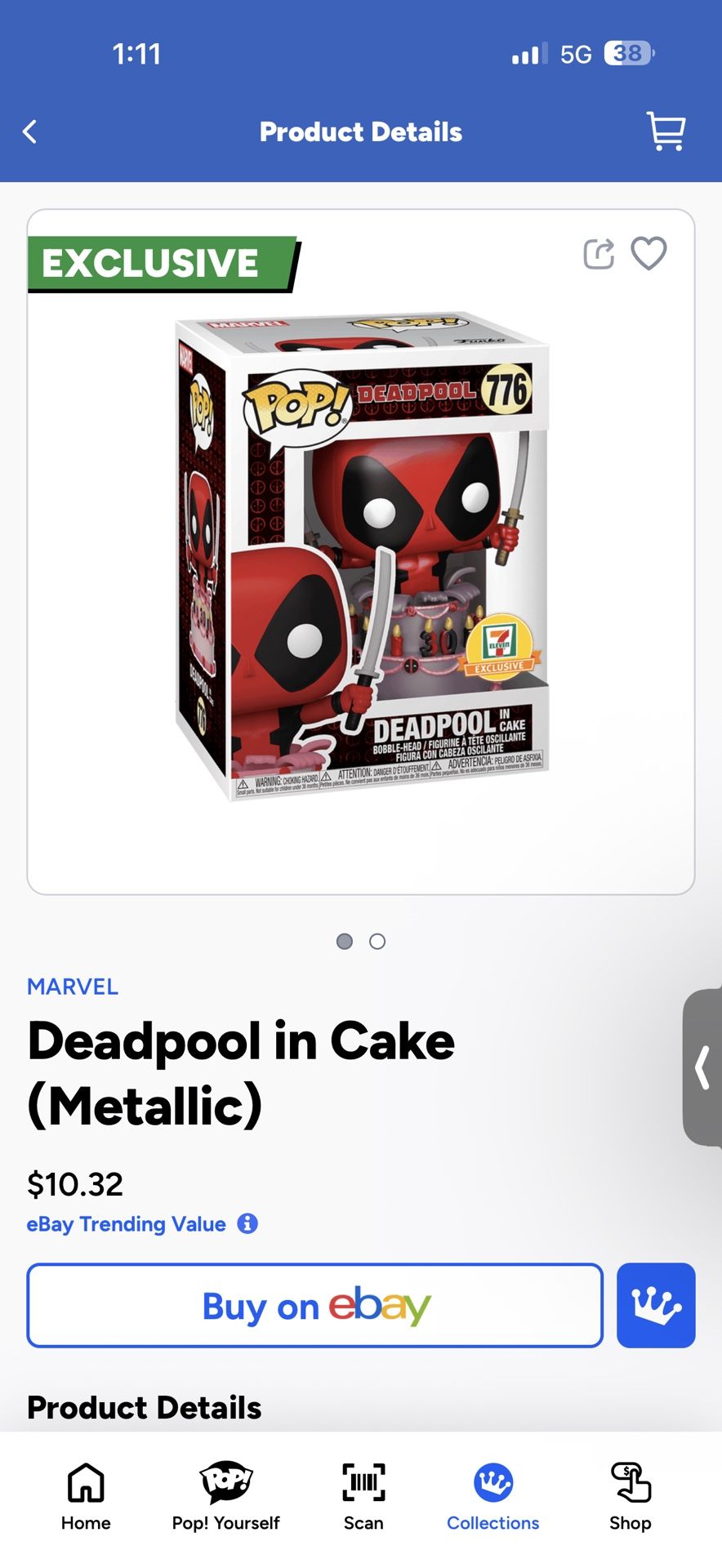Toggle the heart to favorite this Pop
This screenshot has width=722, height=1568.
(648, 254)
